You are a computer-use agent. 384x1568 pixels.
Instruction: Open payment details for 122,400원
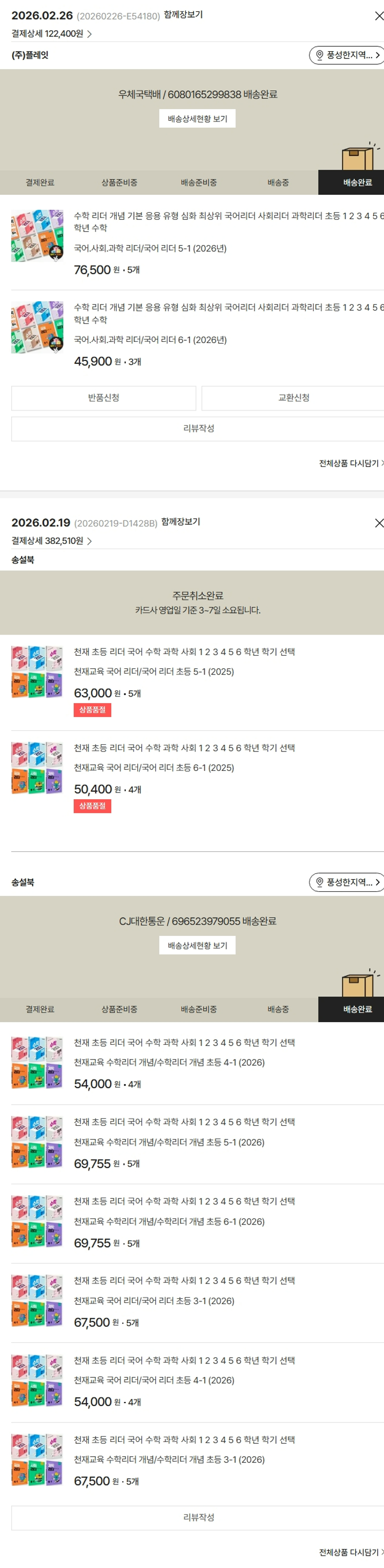pyautogui.click(x=52, y=34)
